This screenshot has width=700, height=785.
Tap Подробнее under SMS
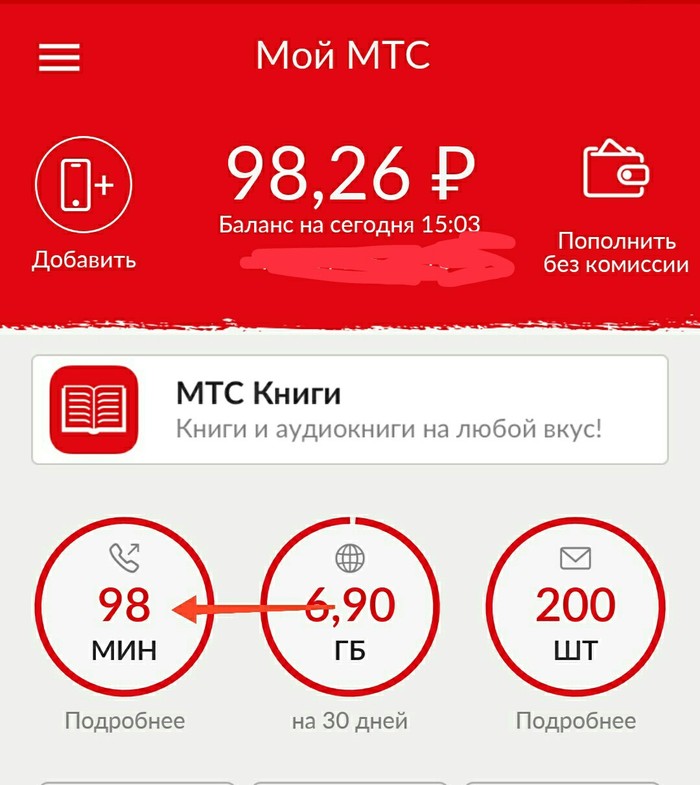pyautogui.click(x=575, y=721)
